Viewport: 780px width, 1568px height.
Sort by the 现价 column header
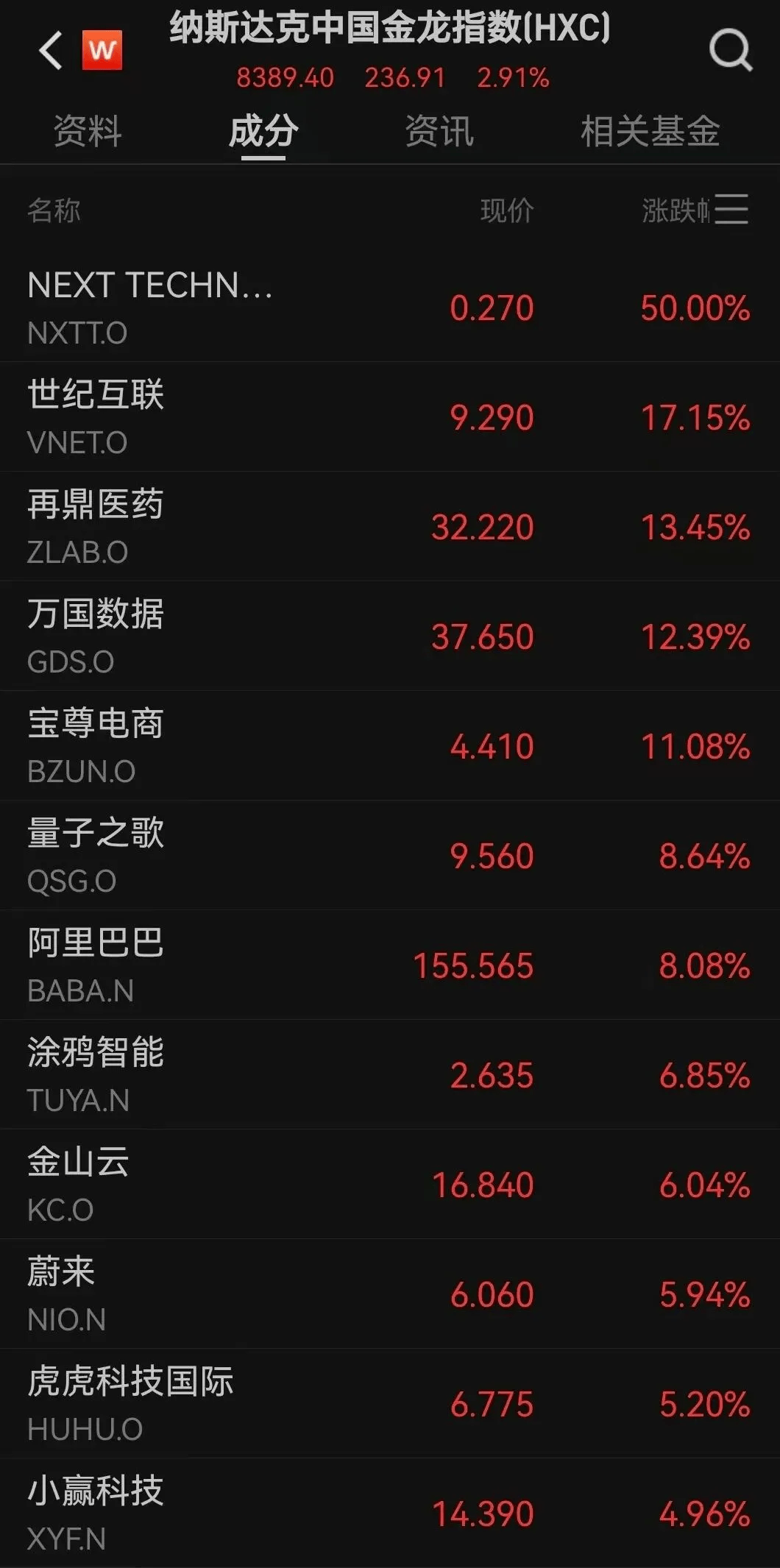click(x=506, y=211)
